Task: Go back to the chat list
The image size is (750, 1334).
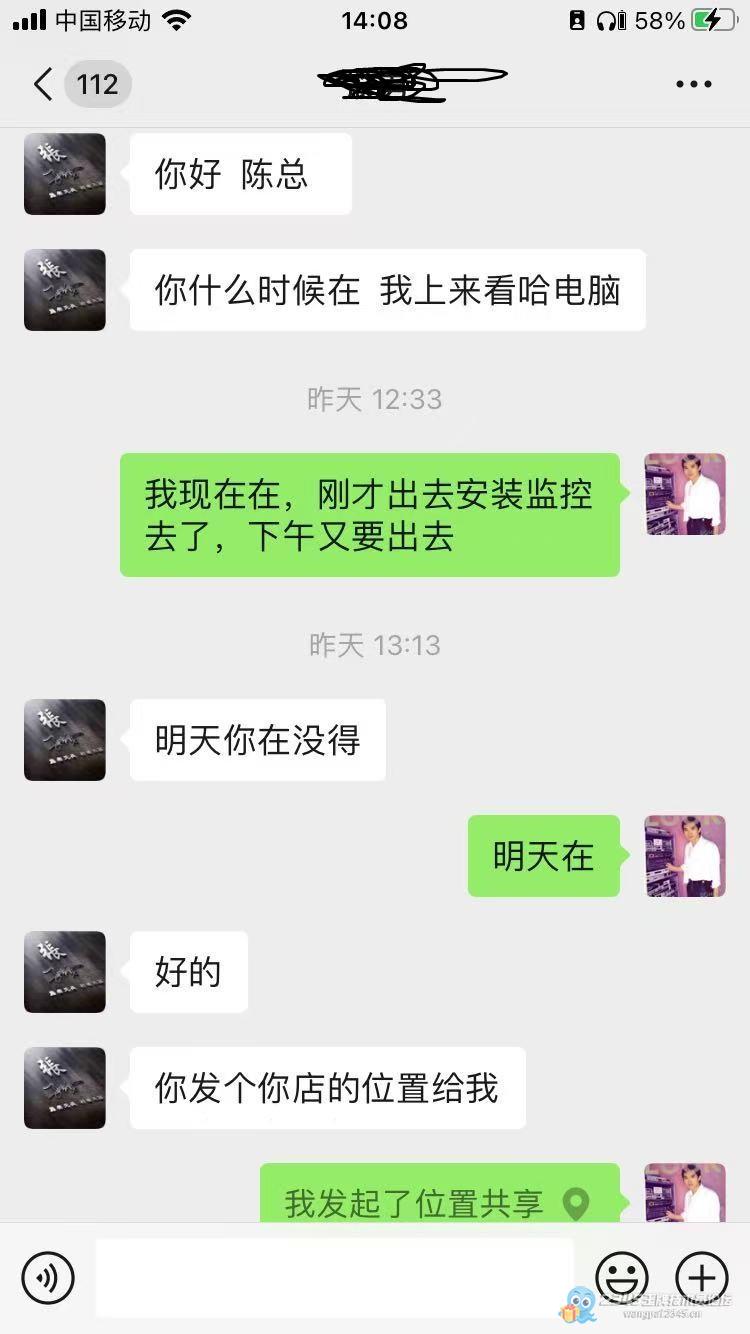Action: click(44, 84)
